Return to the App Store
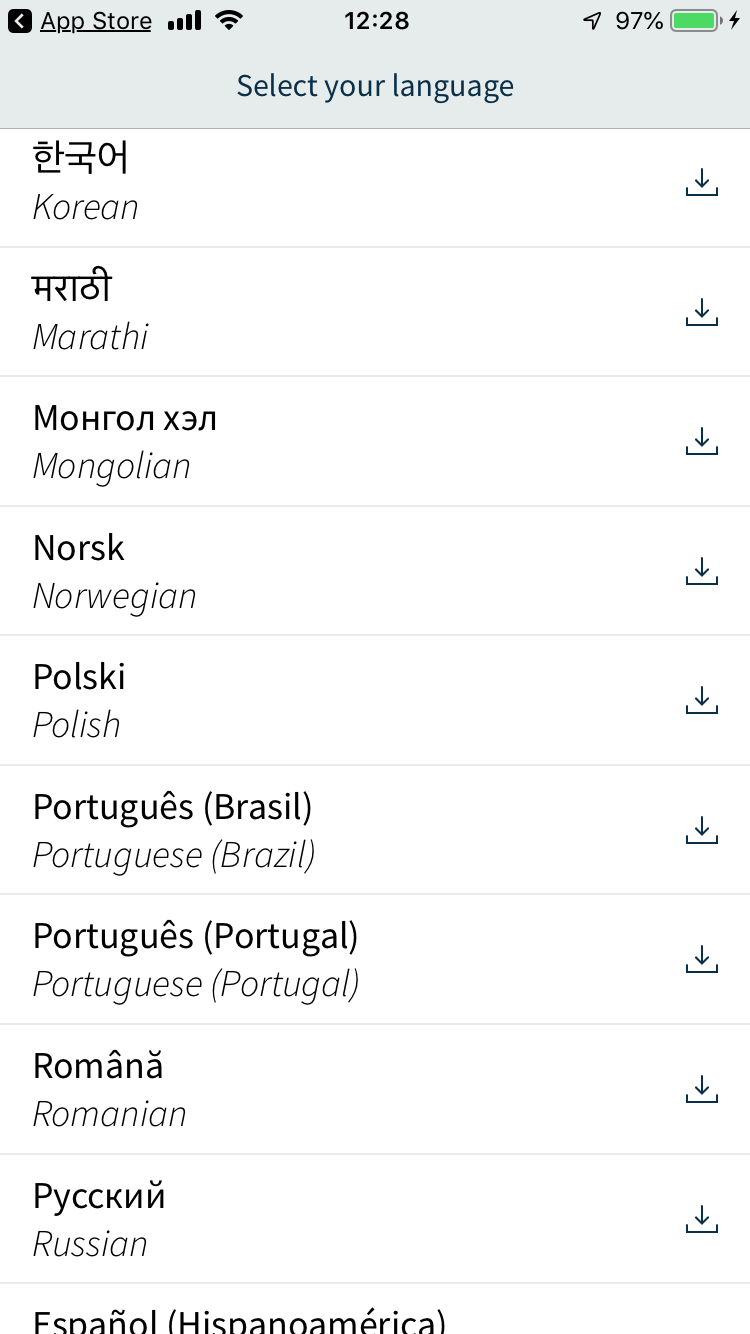Viewport: 750px width, 1334px height. (82, 21)
